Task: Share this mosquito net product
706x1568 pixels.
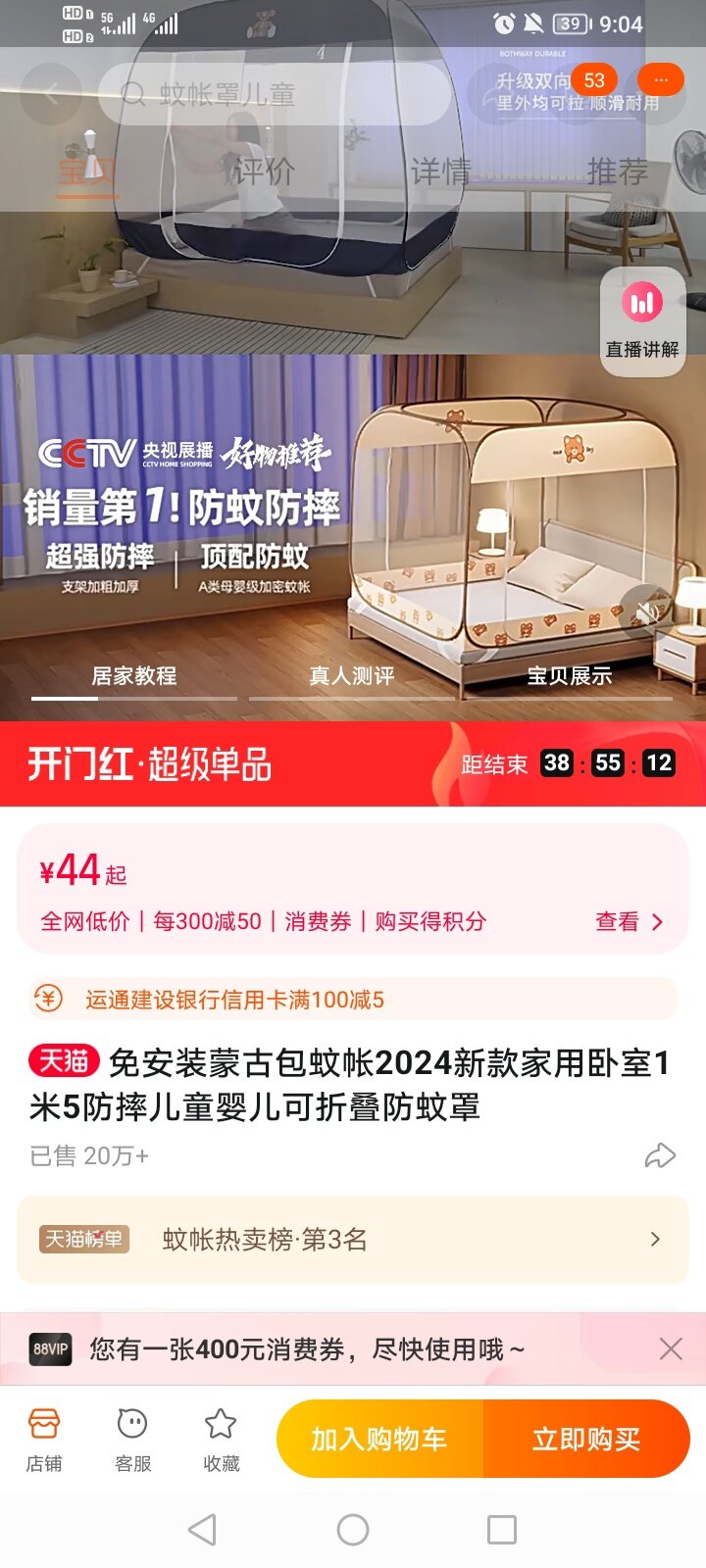Action: [x=660, y=1155]
